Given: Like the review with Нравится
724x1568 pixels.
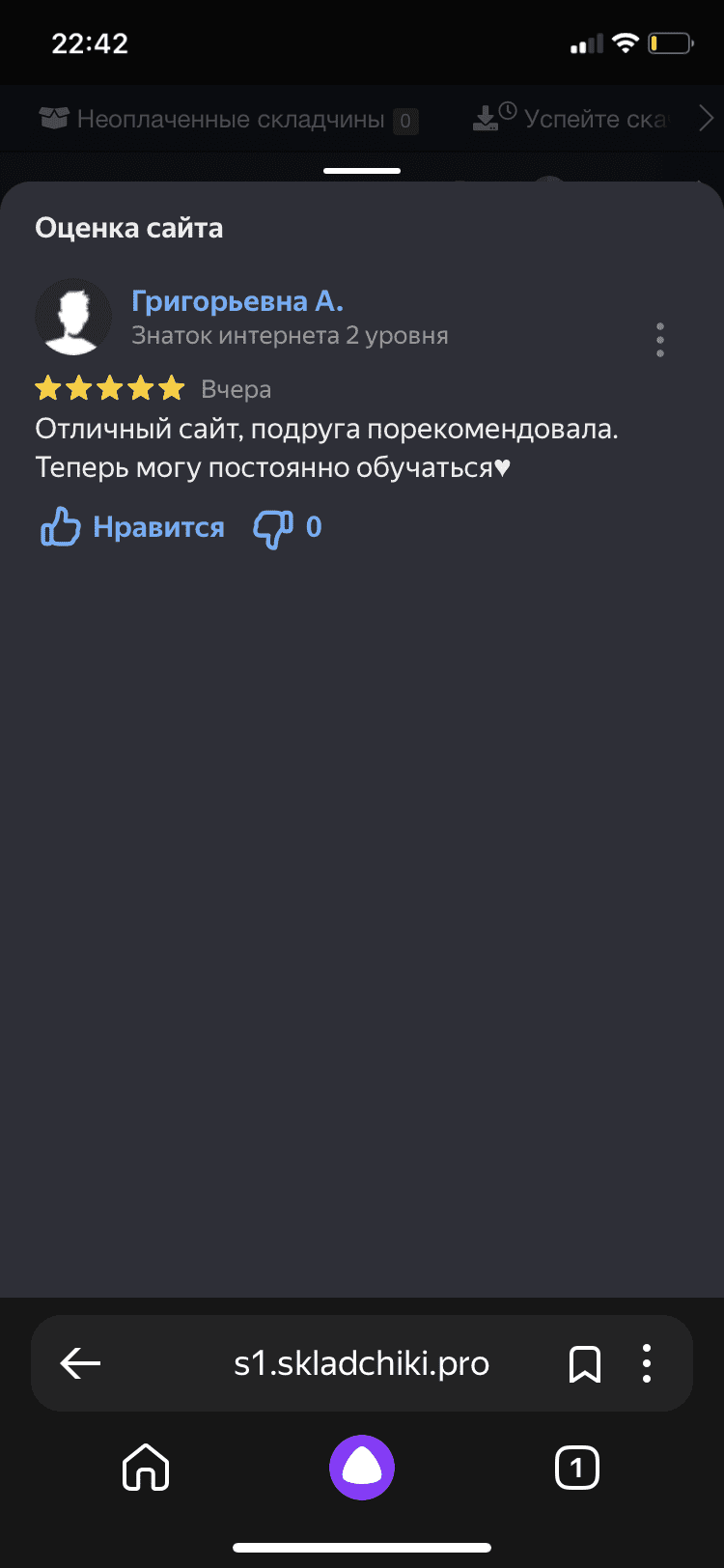Looking at the screenshot, I should tap(132, 527).
